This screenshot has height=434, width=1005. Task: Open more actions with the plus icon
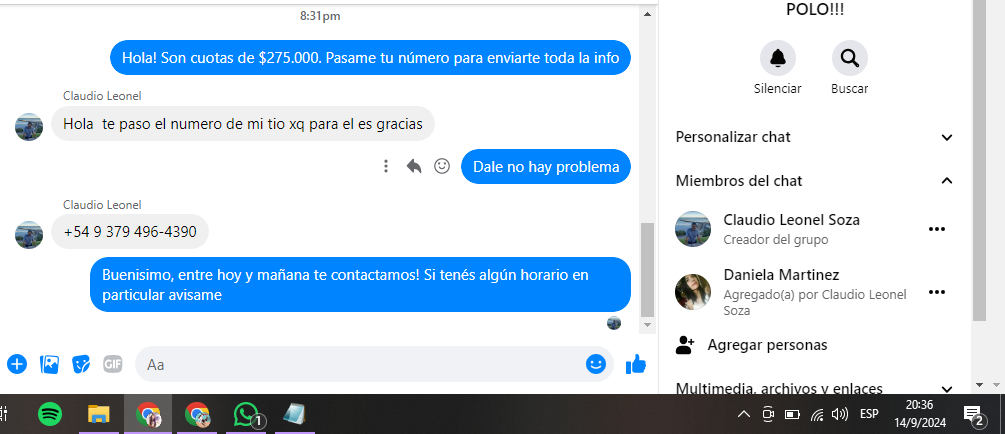tap(17, 364)
